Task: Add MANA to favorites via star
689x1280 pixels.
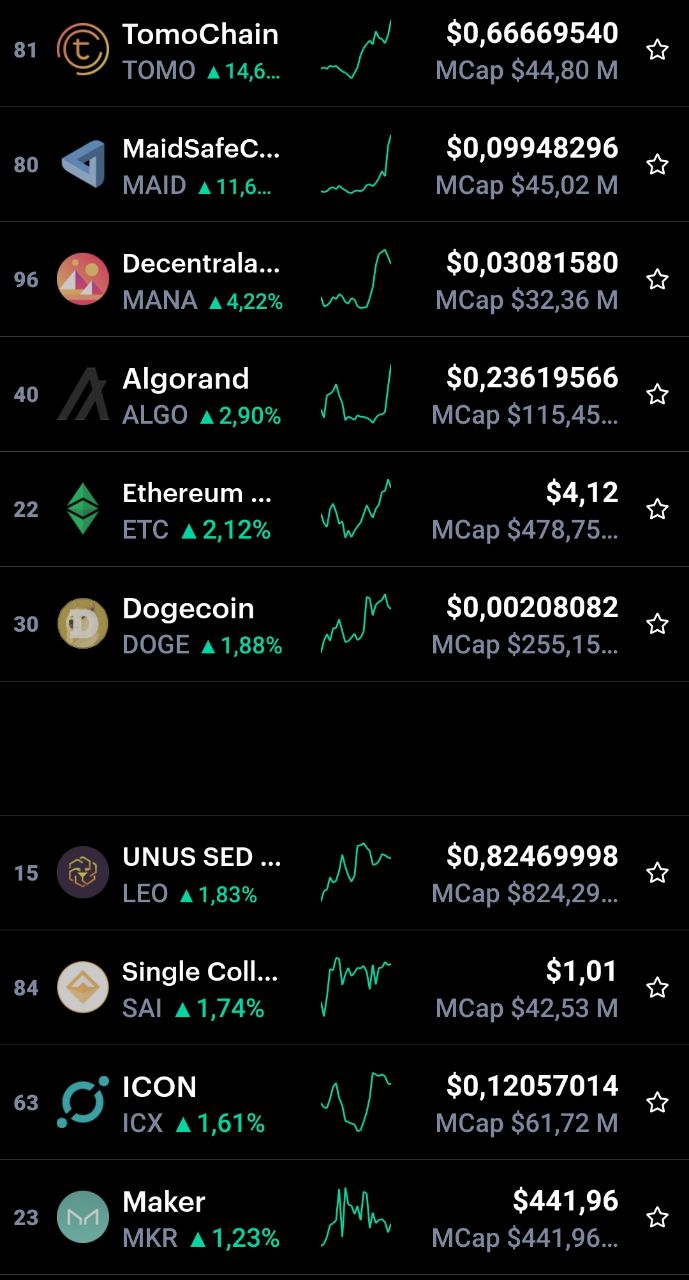Action: (x=657, y=279)
